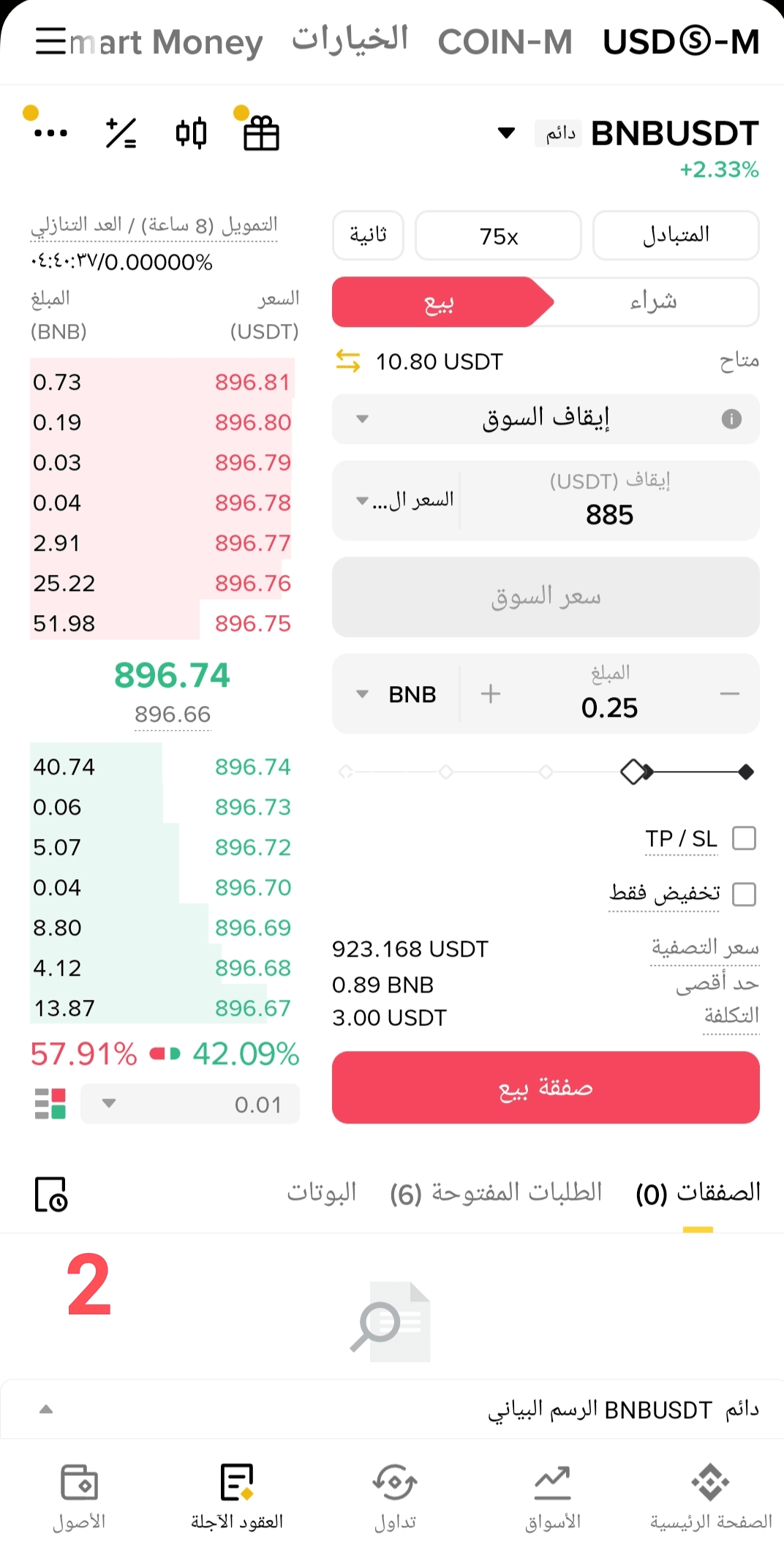Decrease the amount with the minus button
The image size is (784, 1558).
pos(729,693)
